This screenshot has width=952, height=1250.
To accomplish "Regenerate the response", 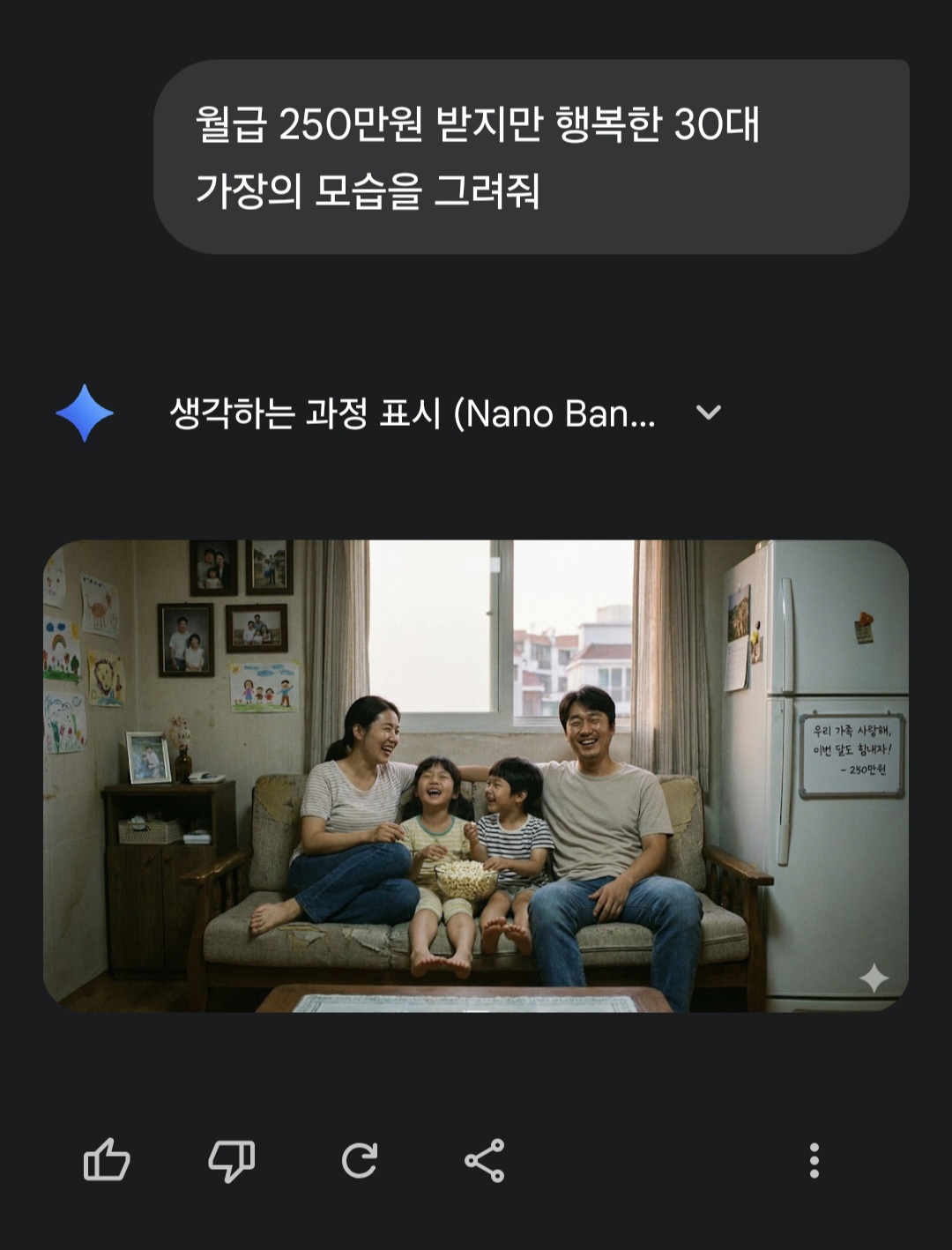I will pos(359,1160).
